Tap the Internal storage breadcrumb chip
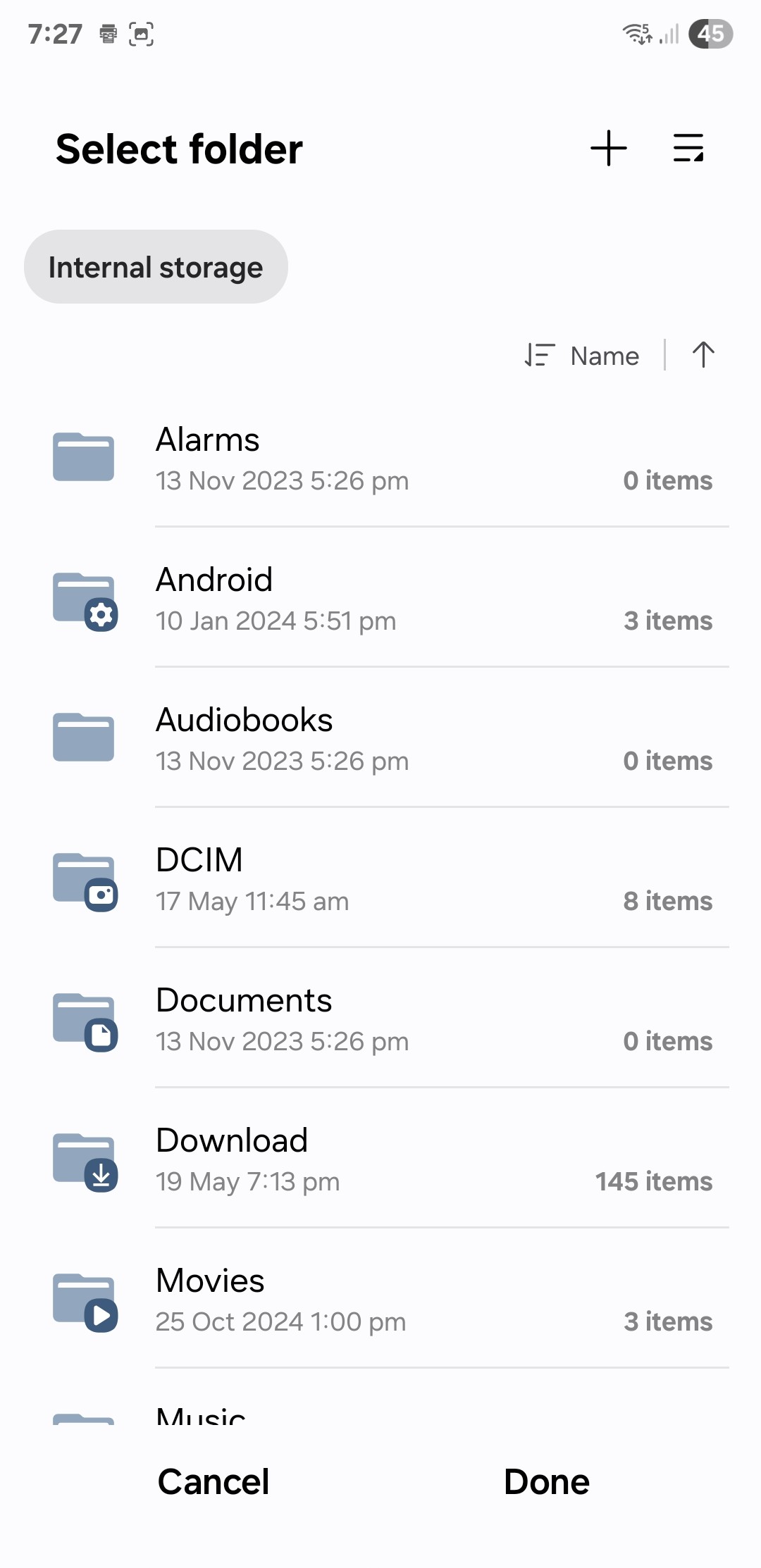The width and height of the screenshot is (761, 1568). (156, 267)
